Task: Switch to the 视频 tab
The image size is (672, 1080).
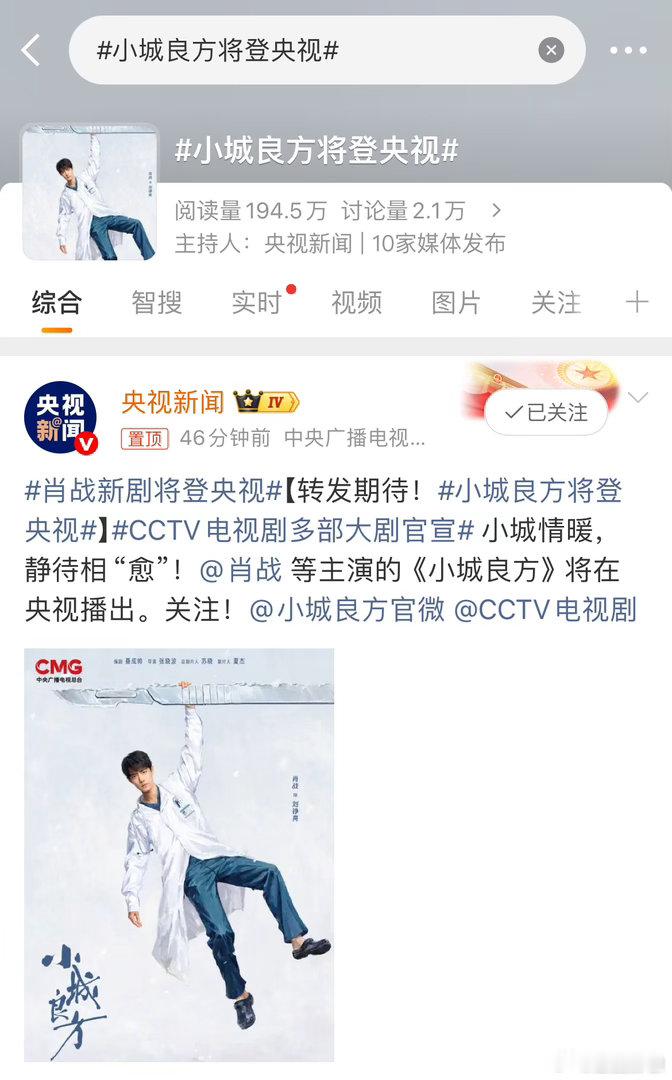Action: 357,302
